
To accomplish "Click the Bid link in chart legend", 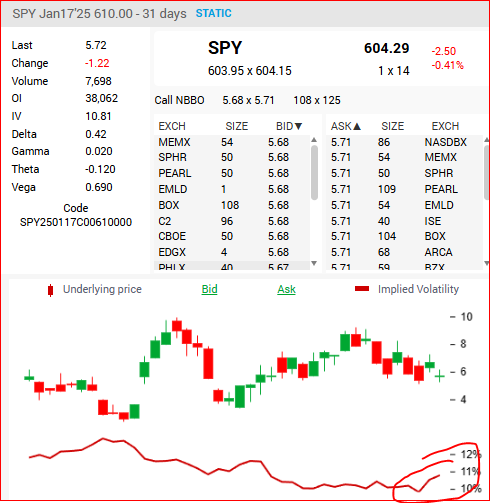I will [x=209, y=289].
